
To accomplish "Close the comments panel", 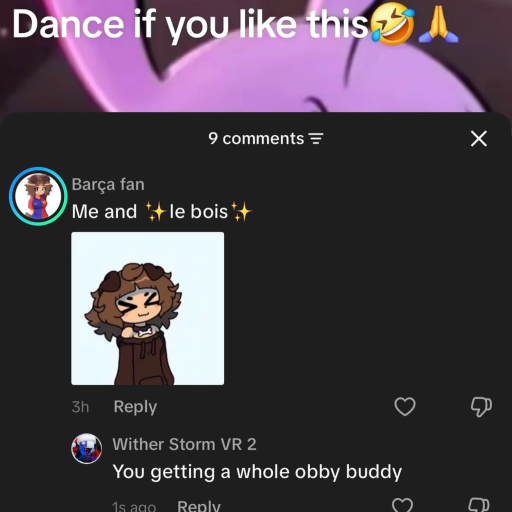I will click(479, 139).
